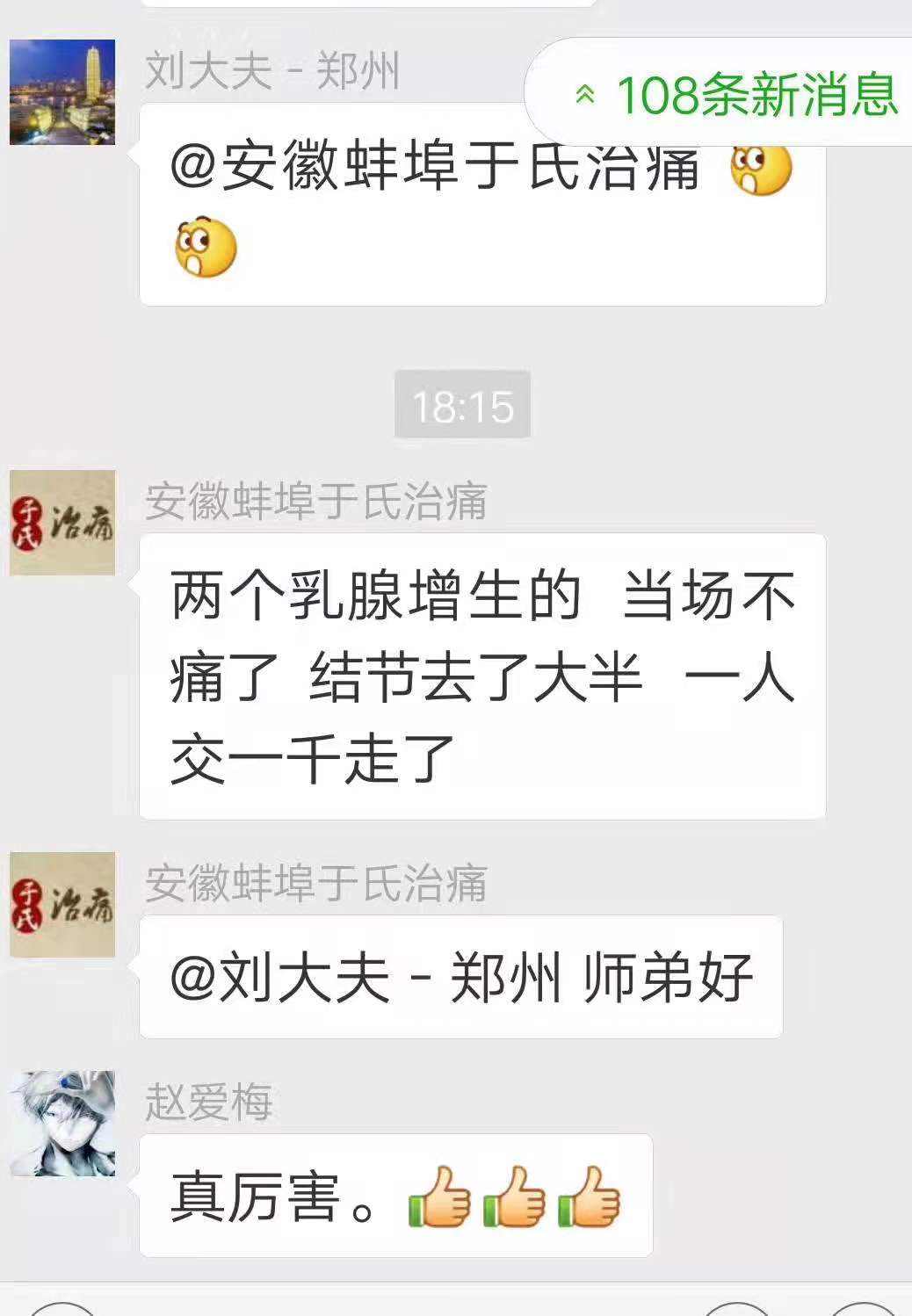The image size is (912, 1316).
Task: Jump to the 108 new messages
Action: tap(736, 95)
